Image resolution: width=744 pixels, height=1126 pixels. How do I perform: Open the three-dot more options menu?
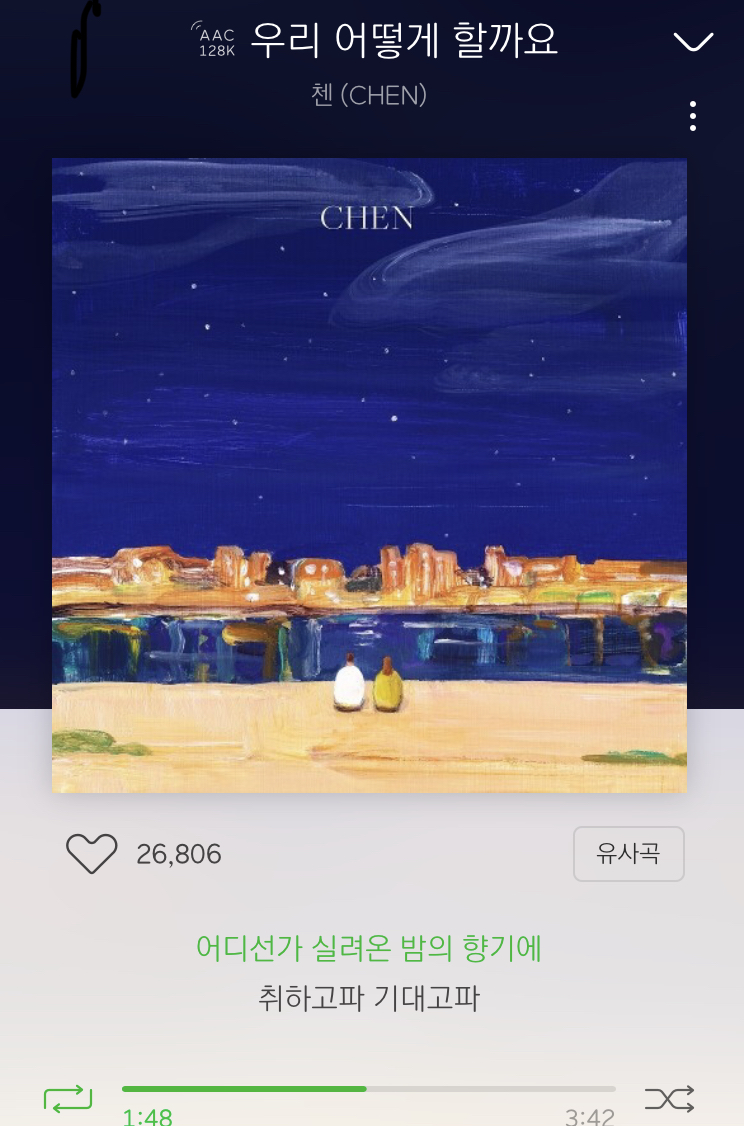[x=693, y=116]
